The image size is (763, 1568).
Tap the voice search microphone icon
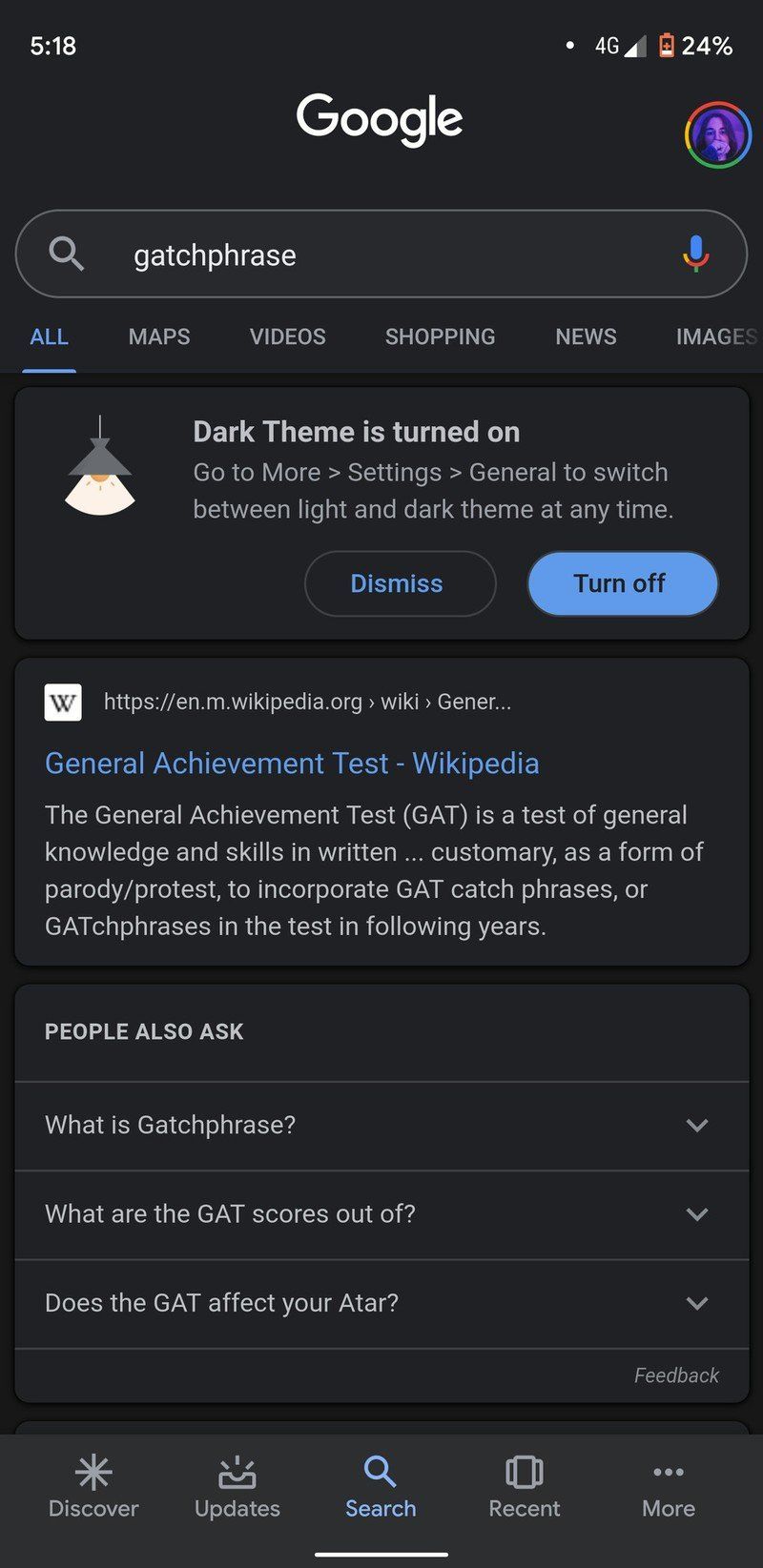click(694, 254)
